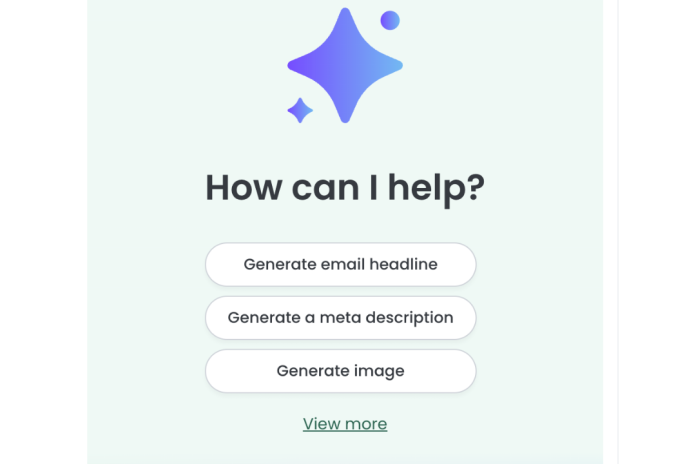Select Generate email headline
This screenshot has width=696, height=464.
(x=340, y=265)
